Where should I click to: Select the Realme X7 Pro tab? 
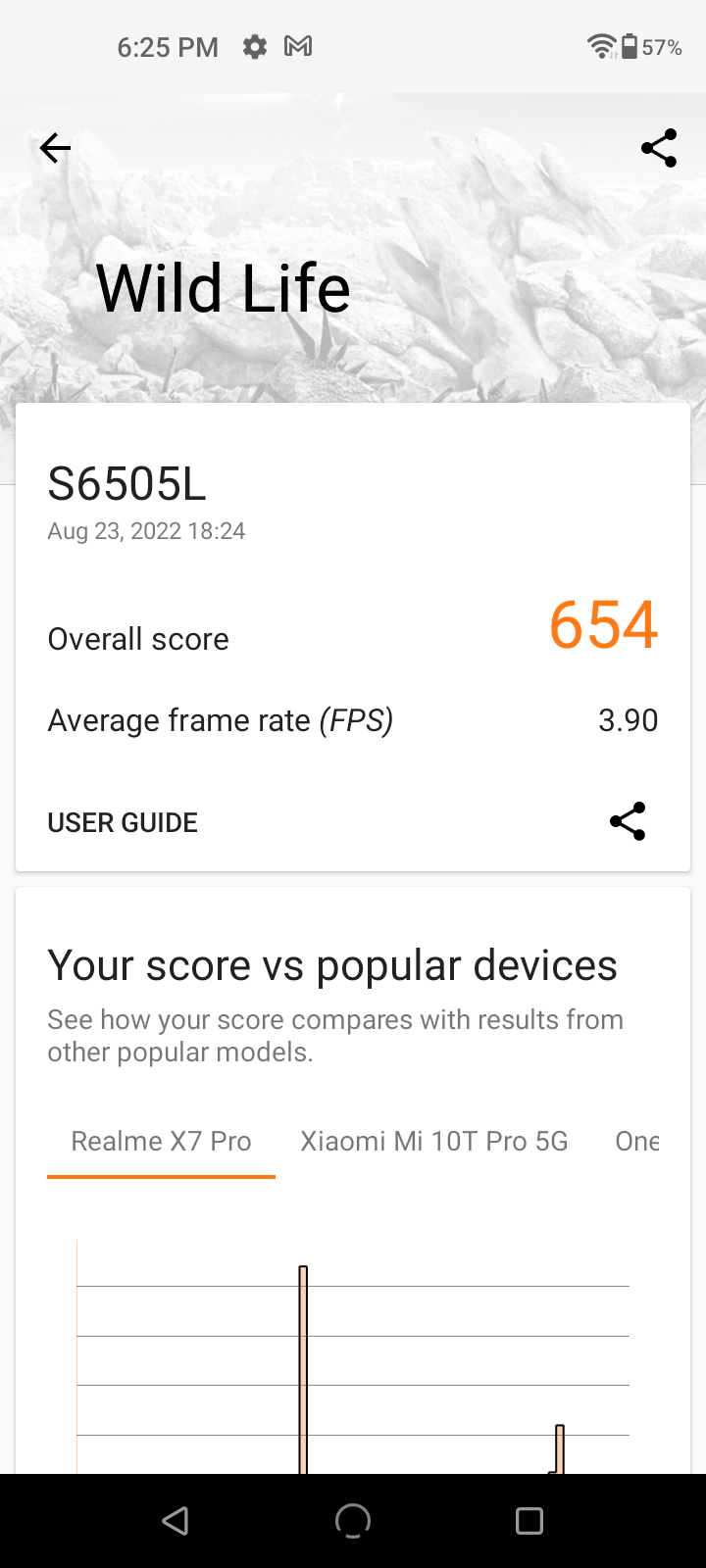(162, 1142)
